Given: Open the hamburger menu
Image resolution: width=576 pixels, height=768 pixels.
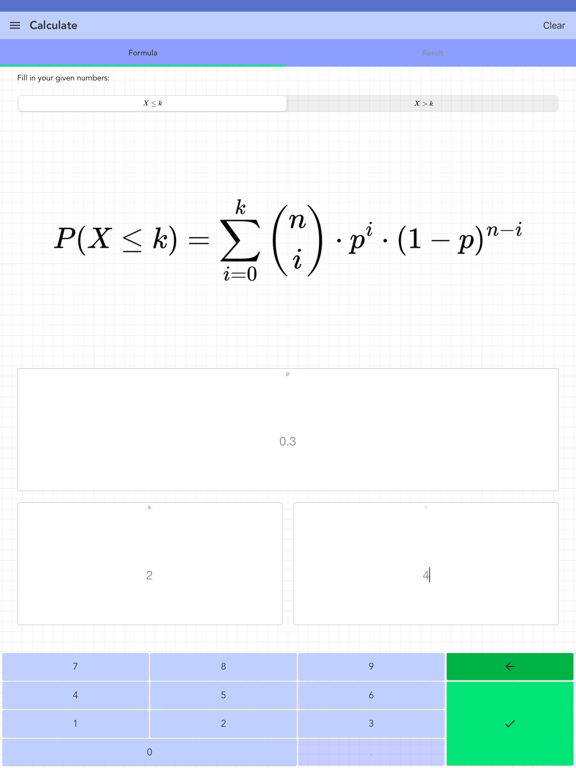Looking at the screenshot, I should coord(15,25).
